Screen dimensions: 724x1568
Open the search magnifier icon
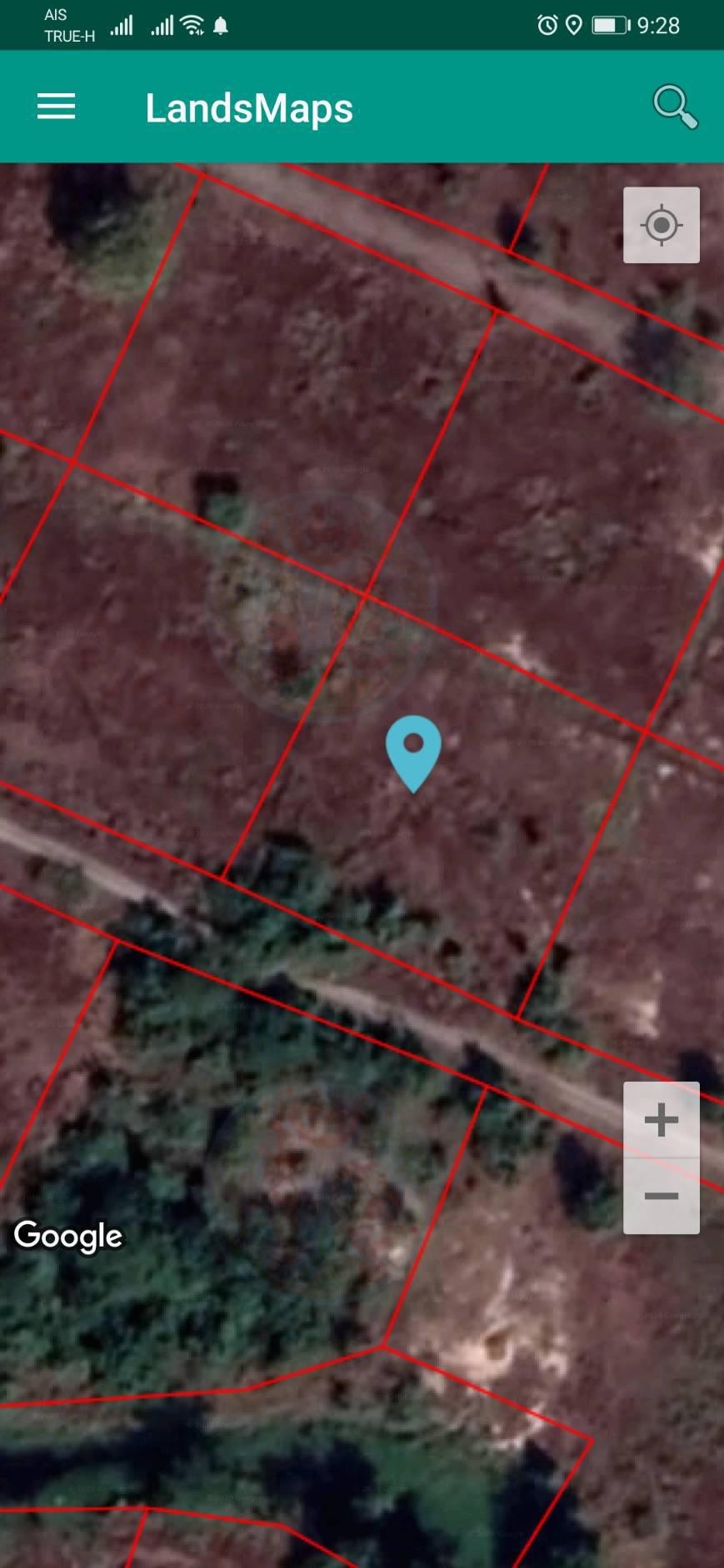click(x=675, y=107)
